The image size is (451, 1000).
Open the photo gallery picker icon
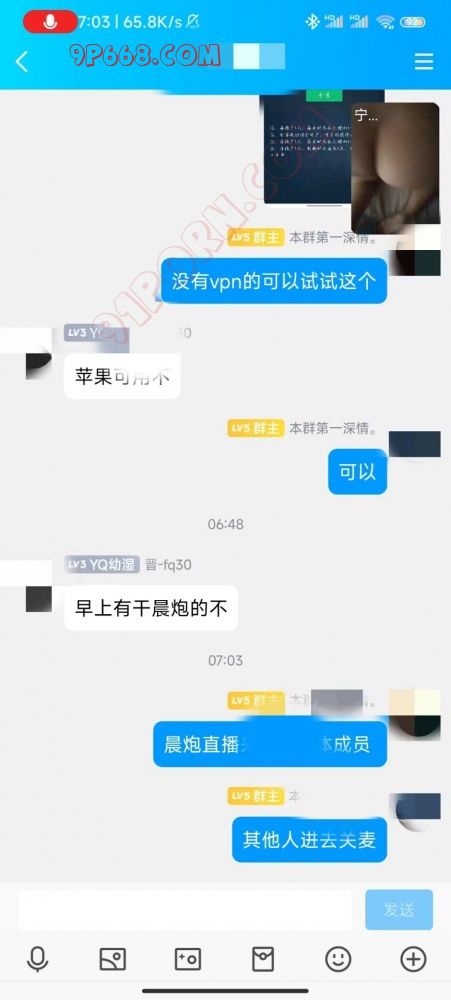(x=113, y=959)
